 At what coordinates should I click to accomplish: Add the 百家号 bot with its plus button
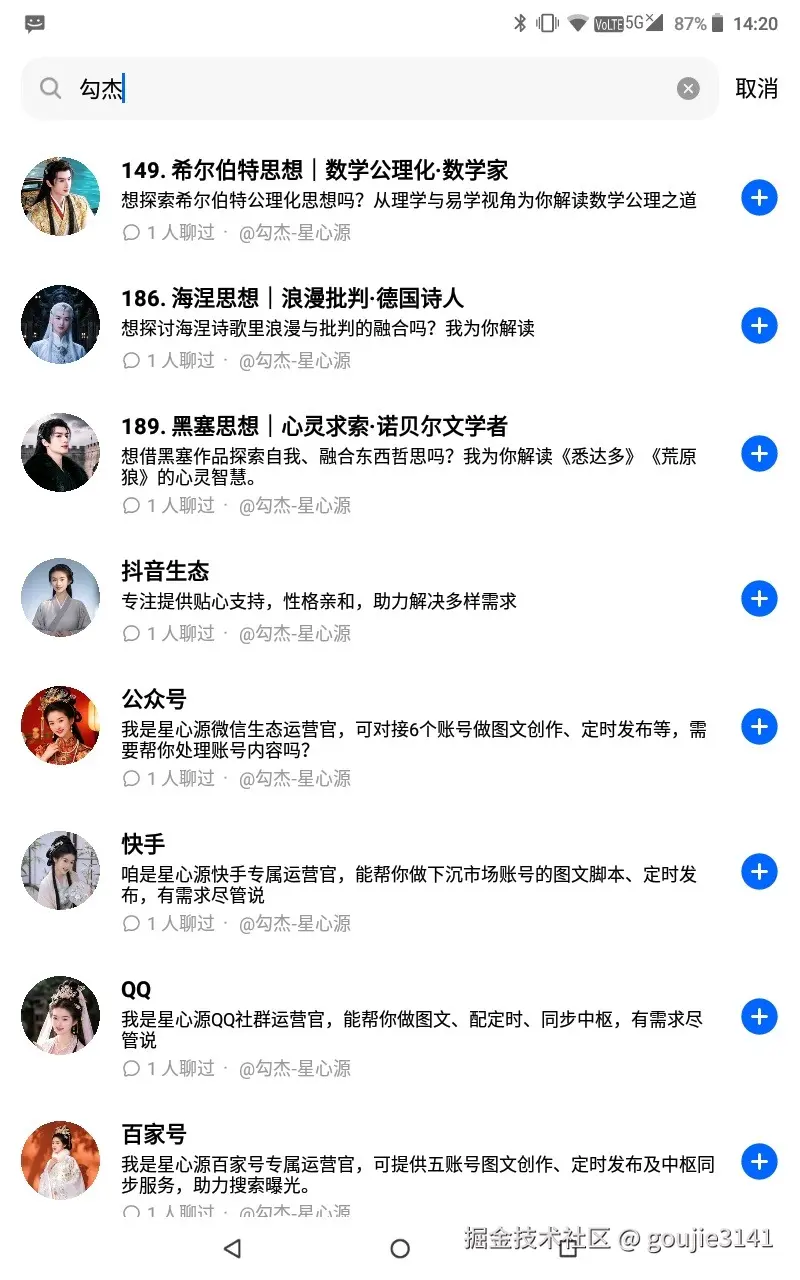(759, 1162)
